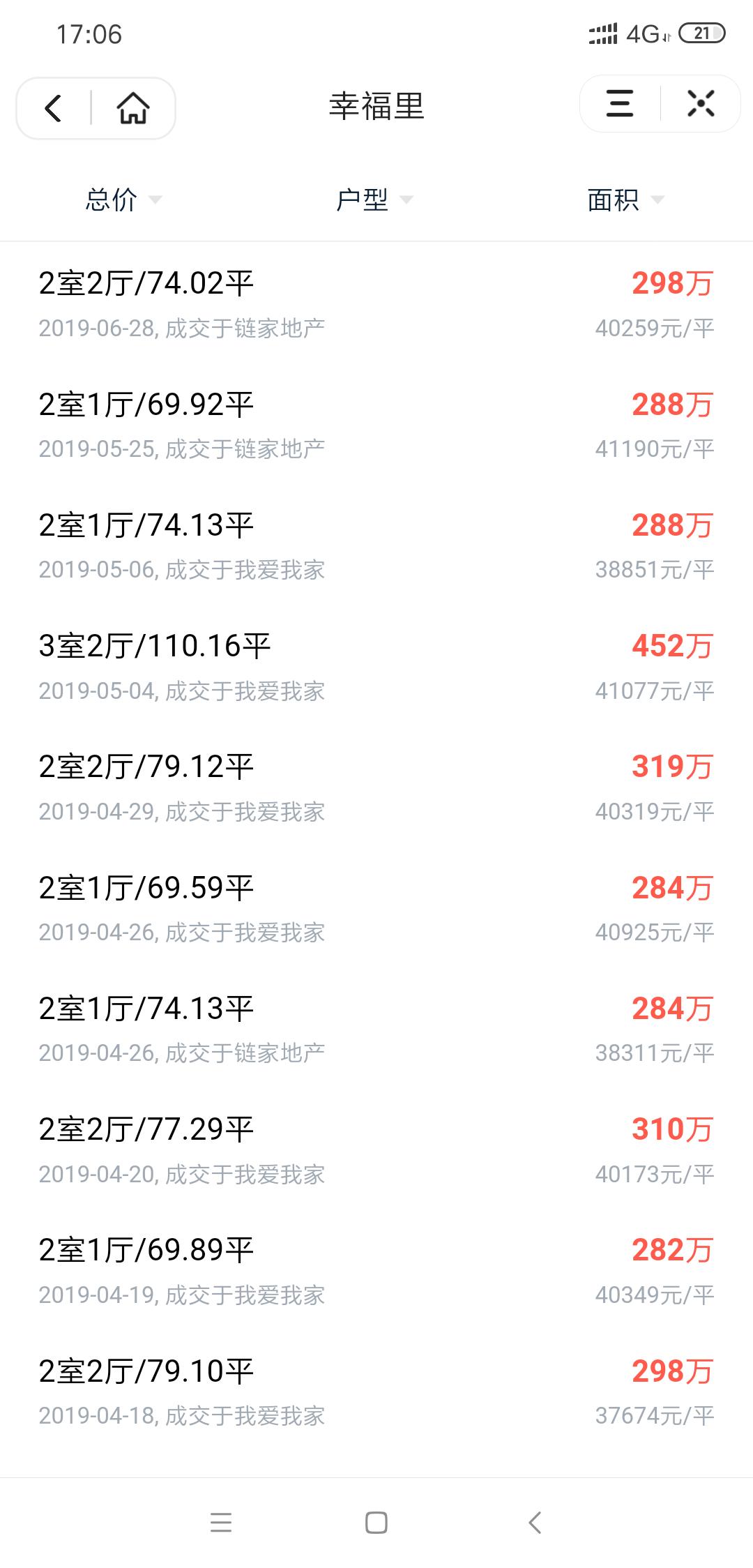Open the 总价 price filter dropdown

[122, 199]
